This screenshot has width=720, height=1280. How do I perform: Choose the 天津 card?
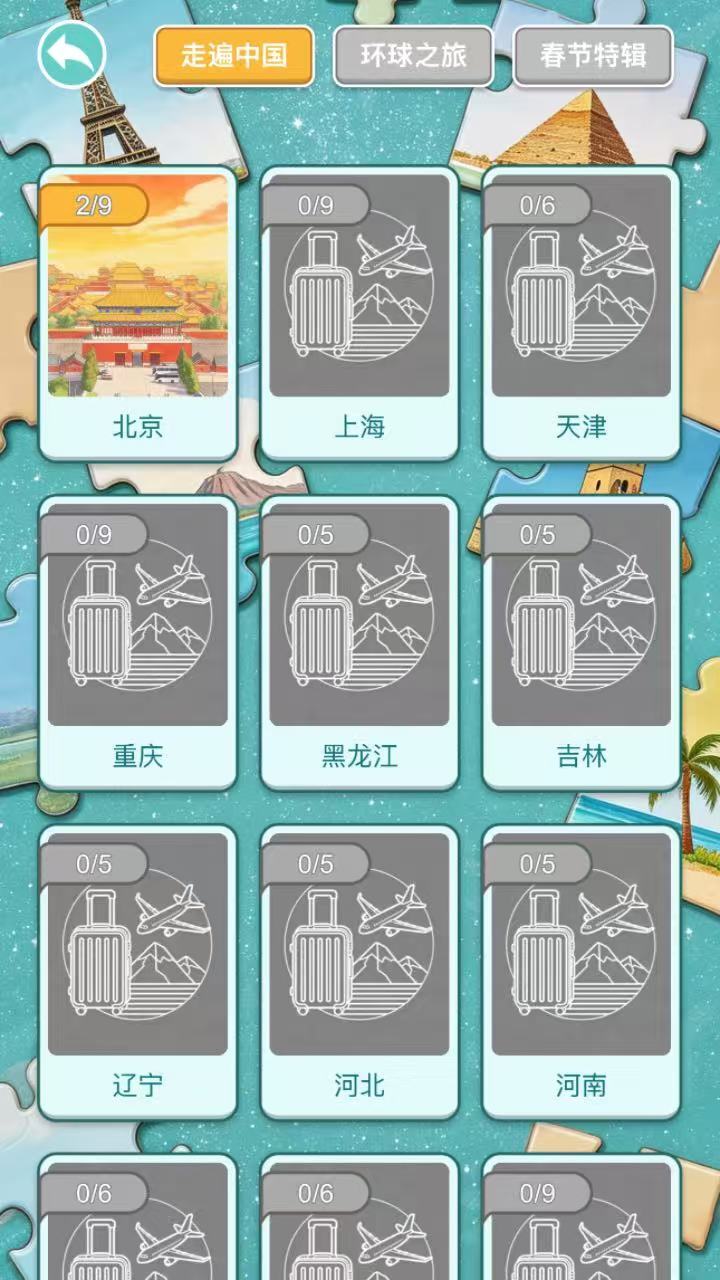[x=582, y=313]
